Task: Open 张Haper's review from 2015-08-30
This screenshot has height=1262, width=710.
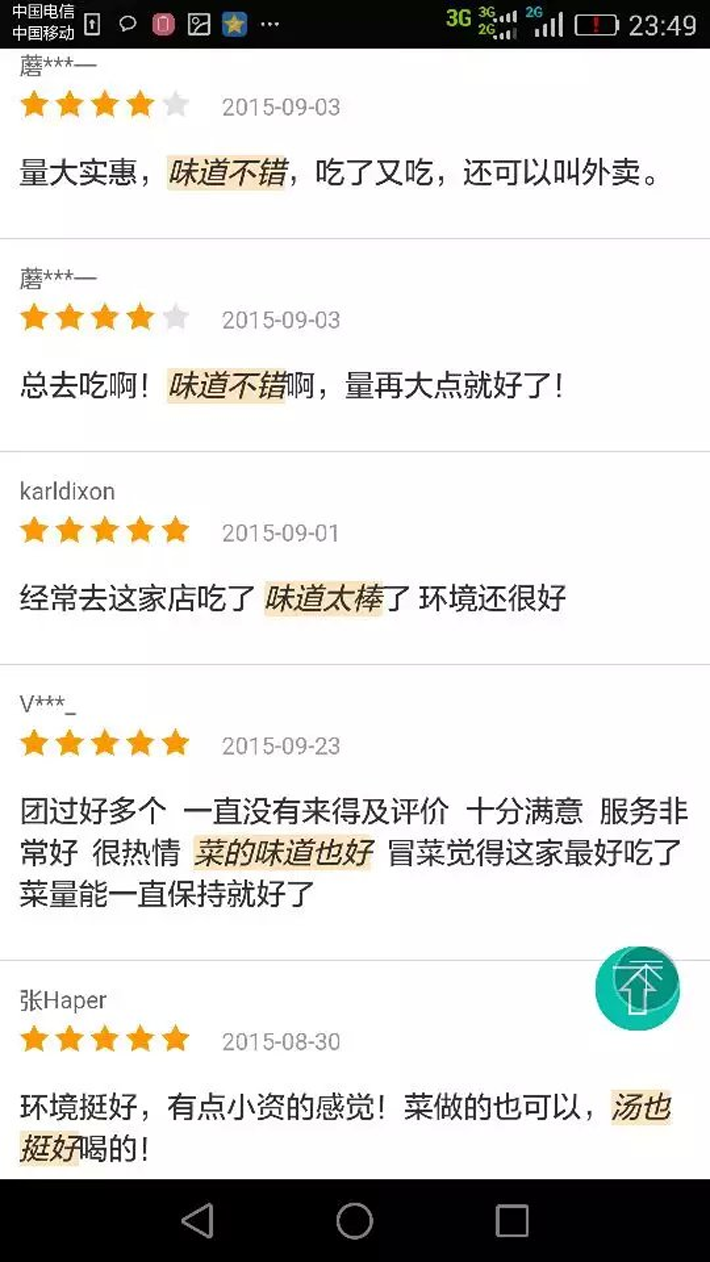Action: click(x=344, y=1127)
